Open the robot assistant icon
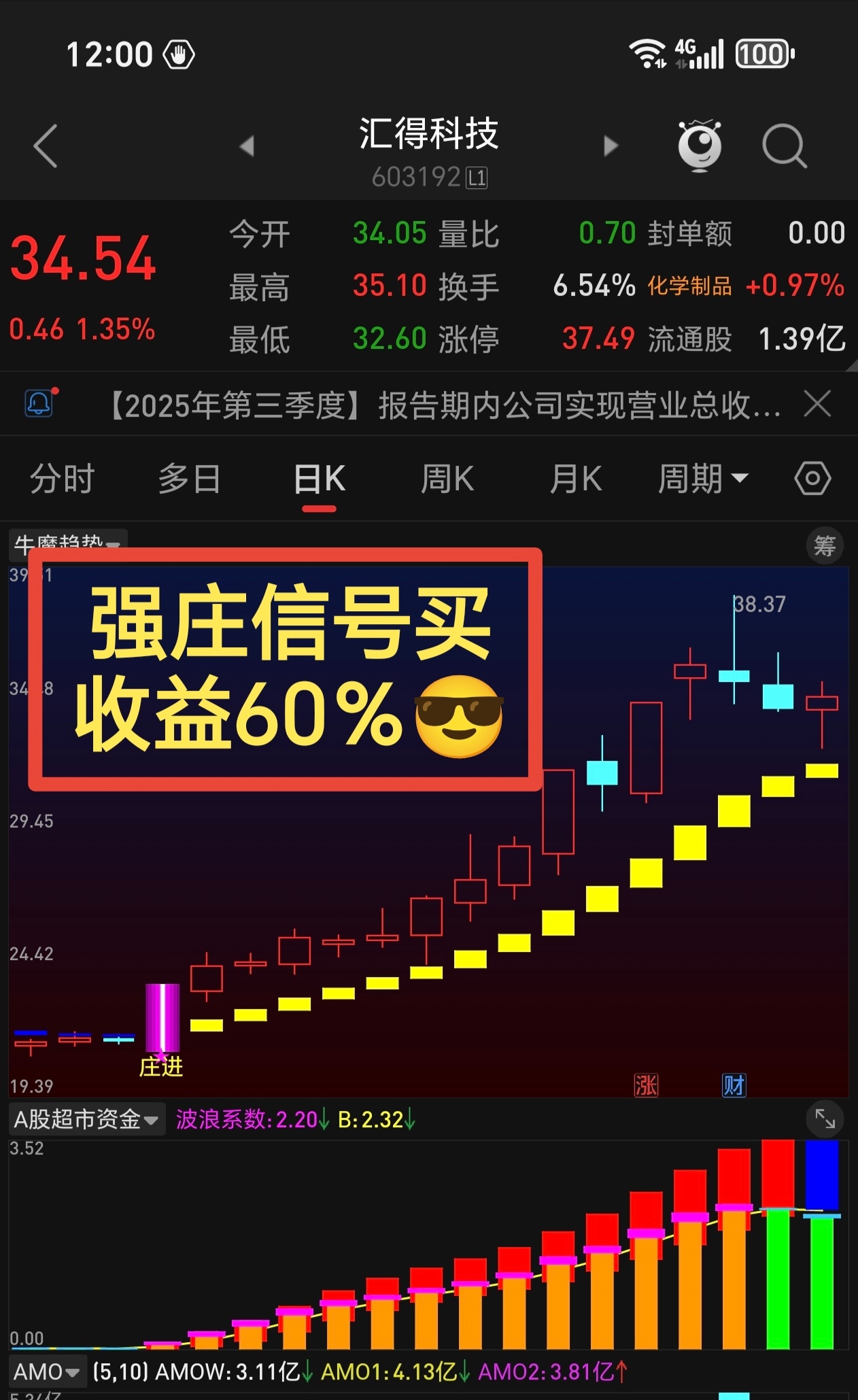 pyautogui.click(x=699, y=146)
